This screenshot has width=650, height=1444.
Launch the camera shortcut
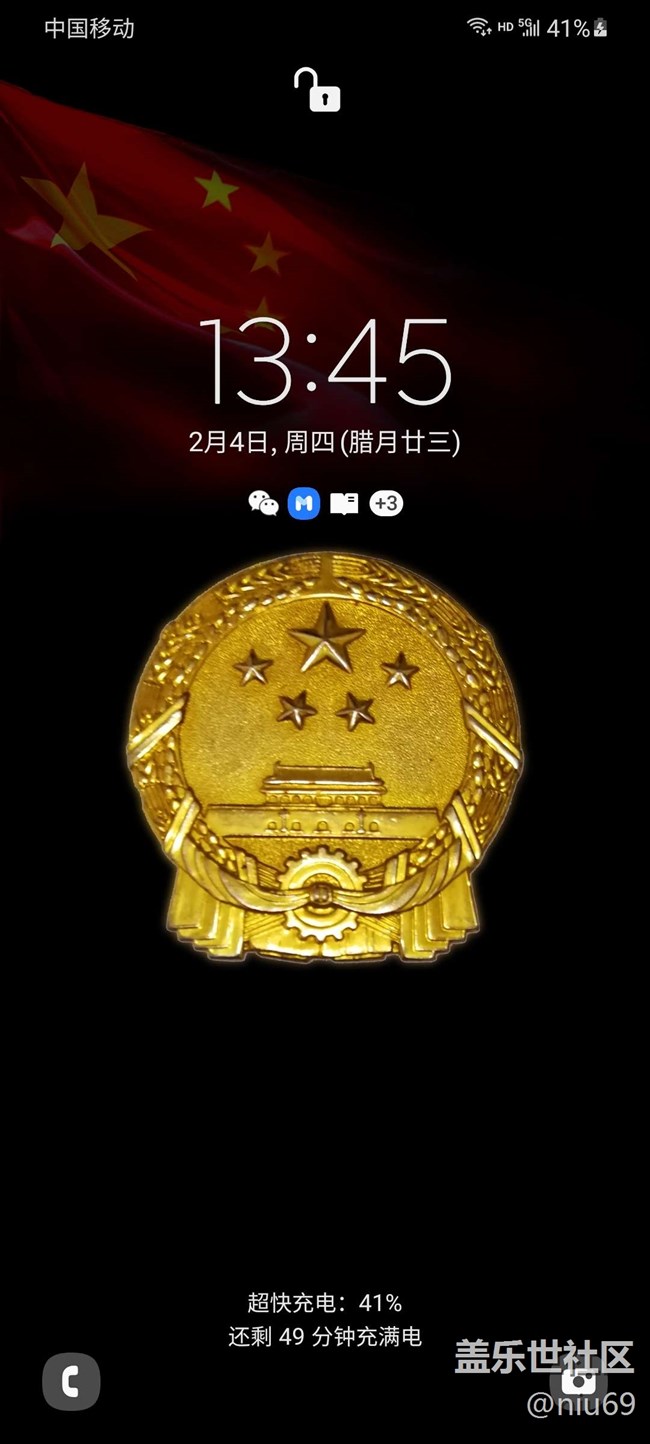click(x=578, y=1381)
